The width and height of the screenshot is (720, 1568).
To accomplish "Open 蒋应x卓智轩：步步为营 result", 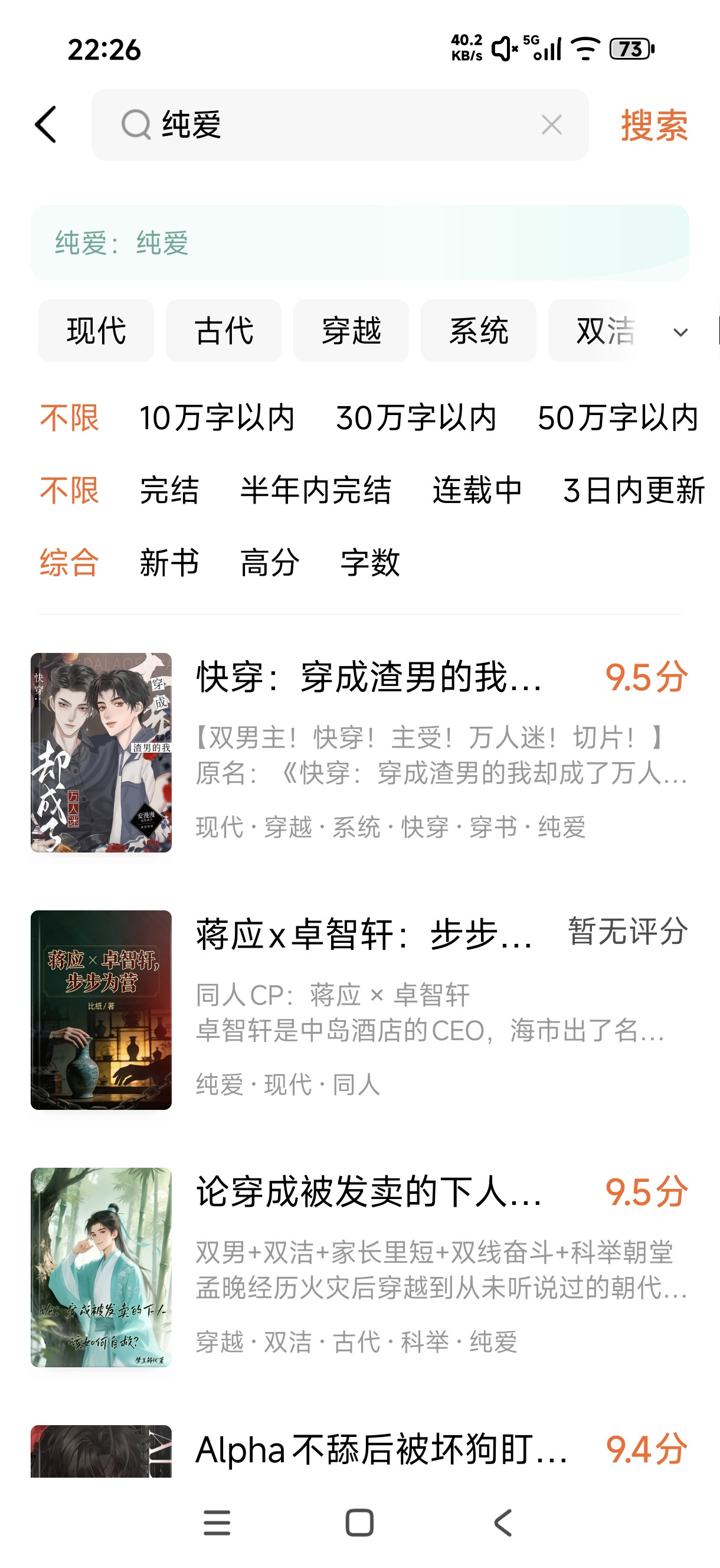I will 364,935.
